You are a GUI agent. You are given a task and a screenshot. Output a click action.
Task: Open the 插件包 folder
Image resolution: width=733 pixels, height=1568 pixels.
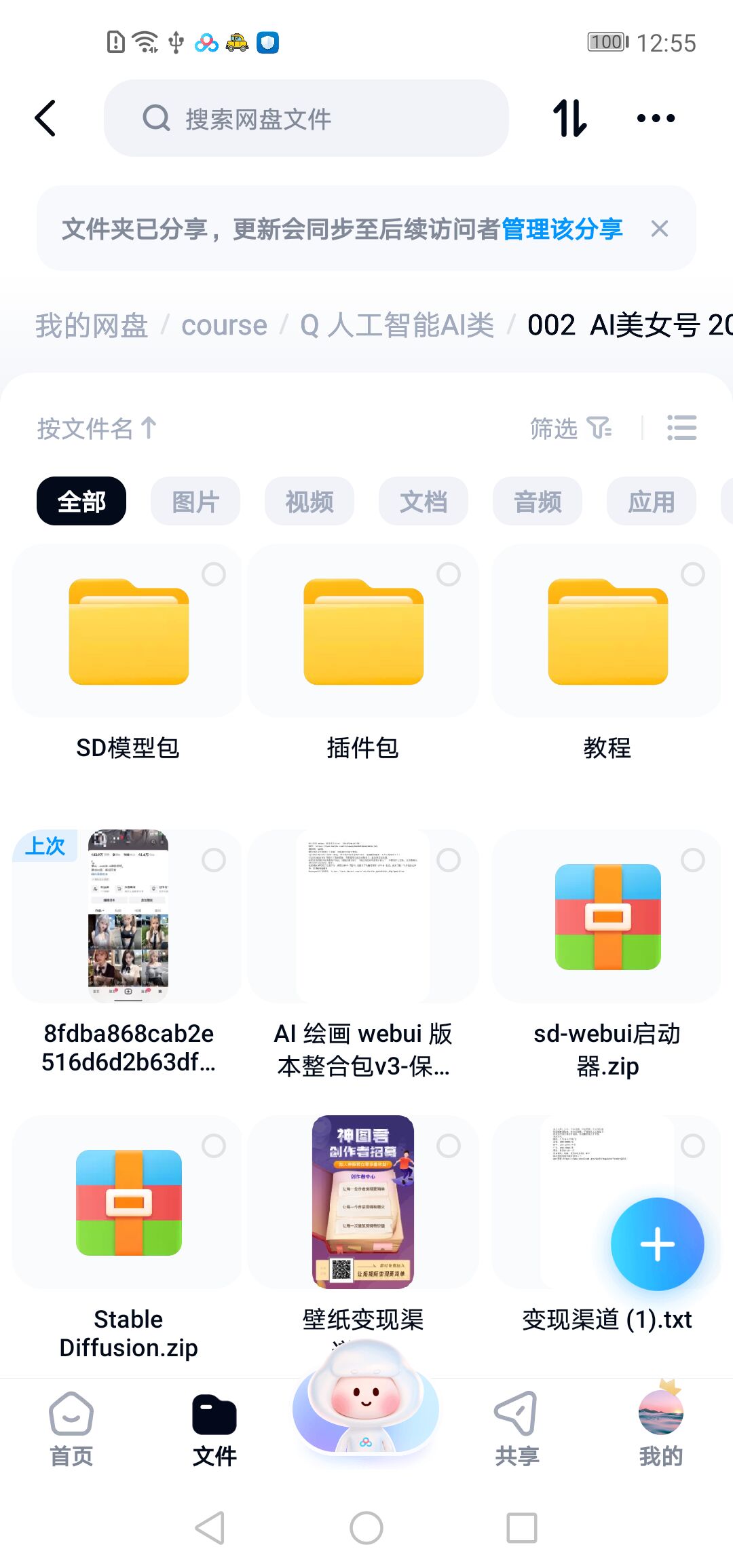click(x=363, y=632)
